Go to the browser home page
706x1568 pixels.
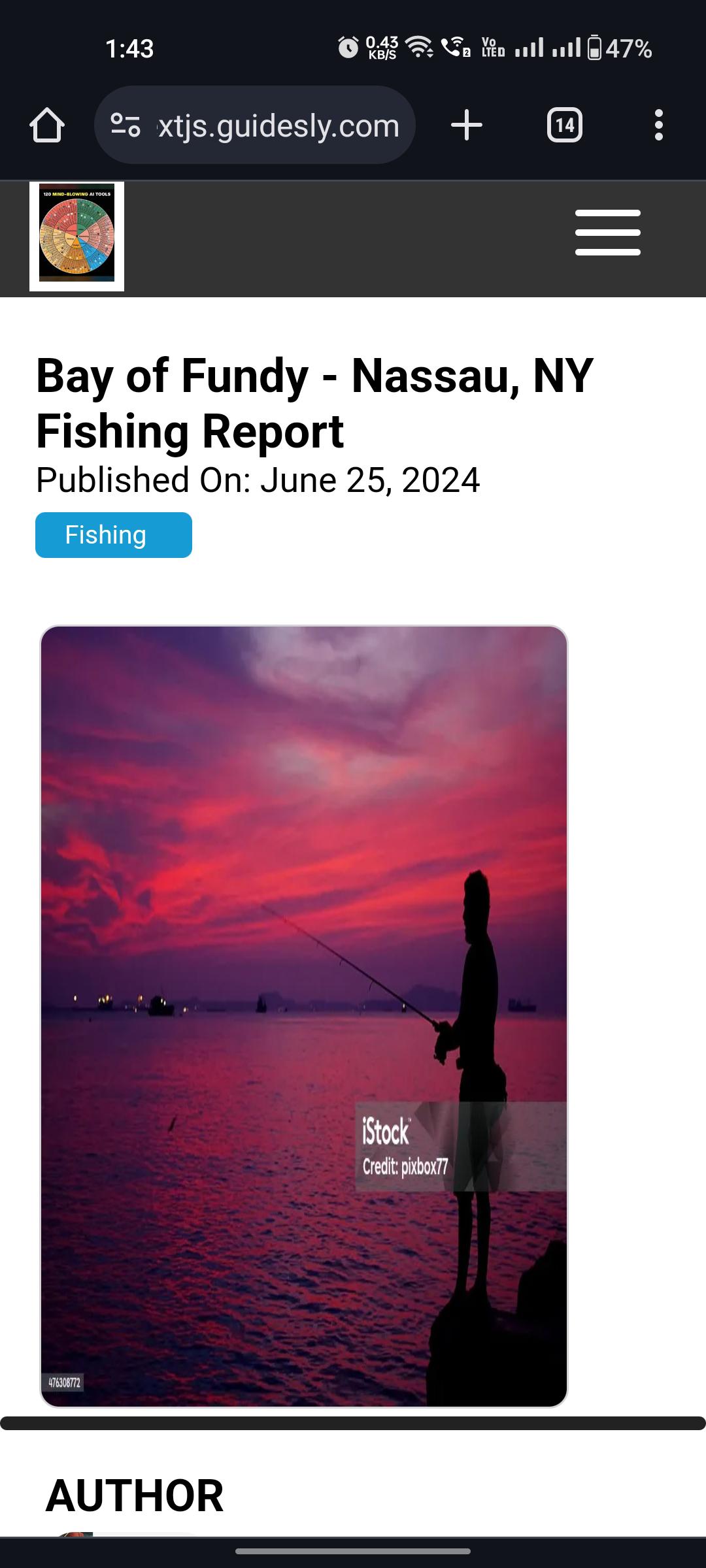click(x=47, y=125)
